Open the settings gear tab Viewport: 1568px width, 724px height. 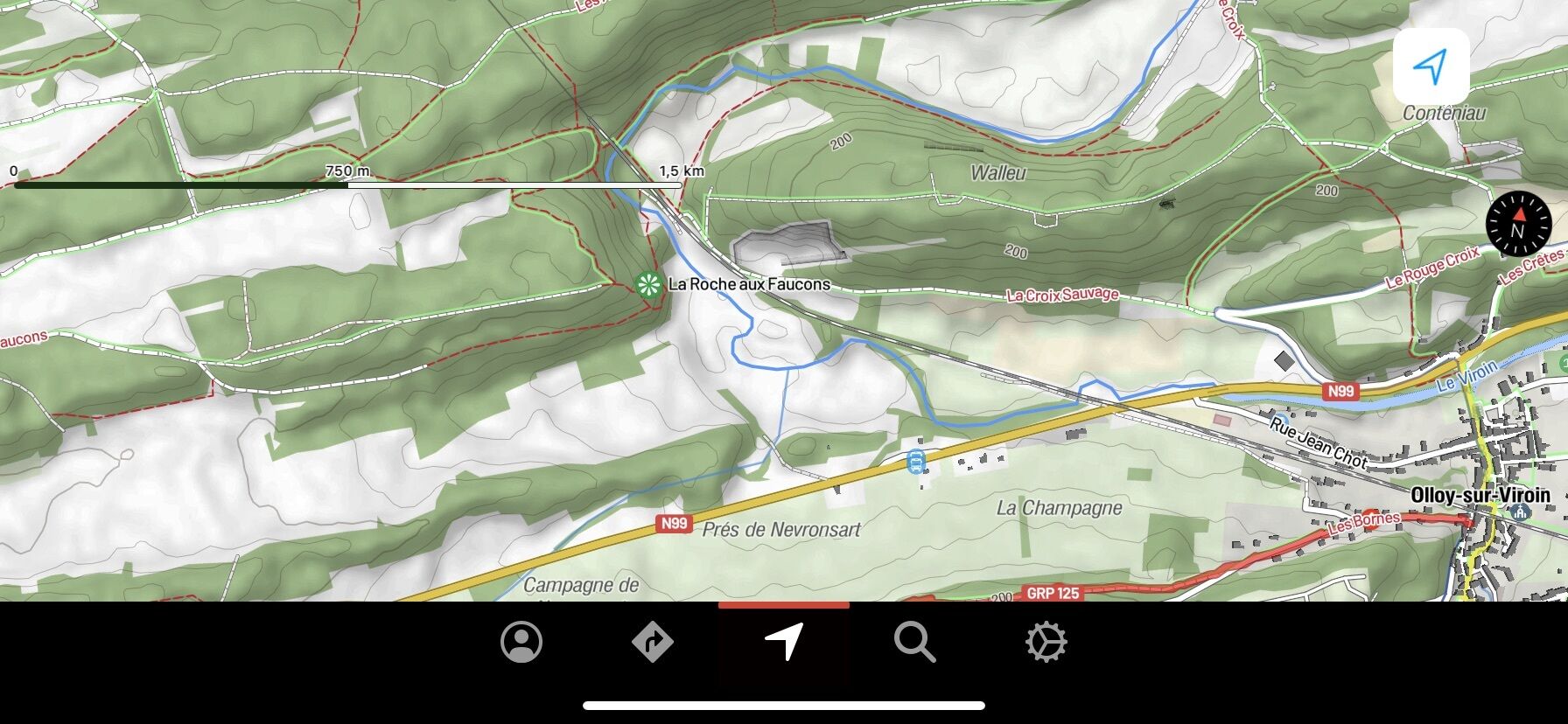(x=1046, y=643)
